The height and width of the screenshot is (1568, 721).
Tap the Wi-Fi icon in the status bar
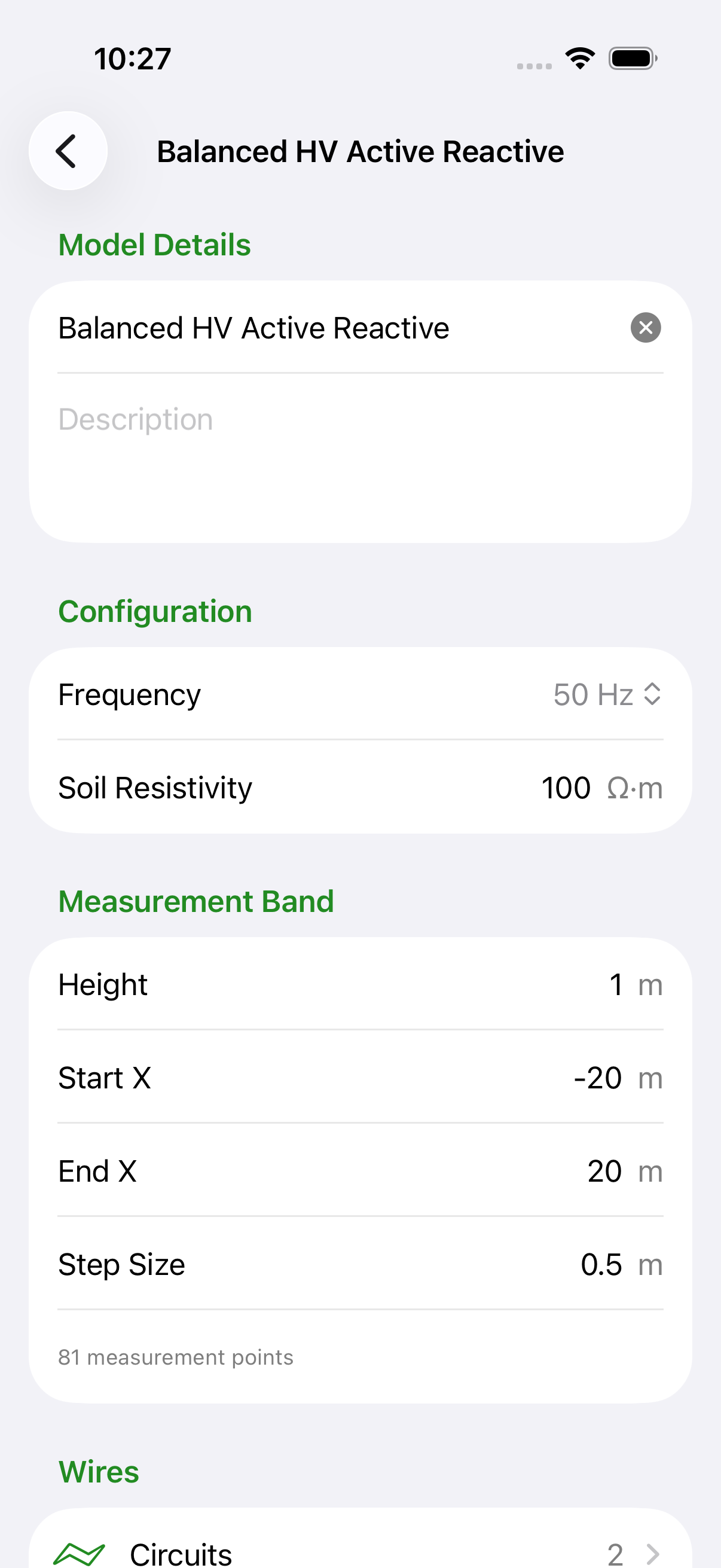[580, 57]
